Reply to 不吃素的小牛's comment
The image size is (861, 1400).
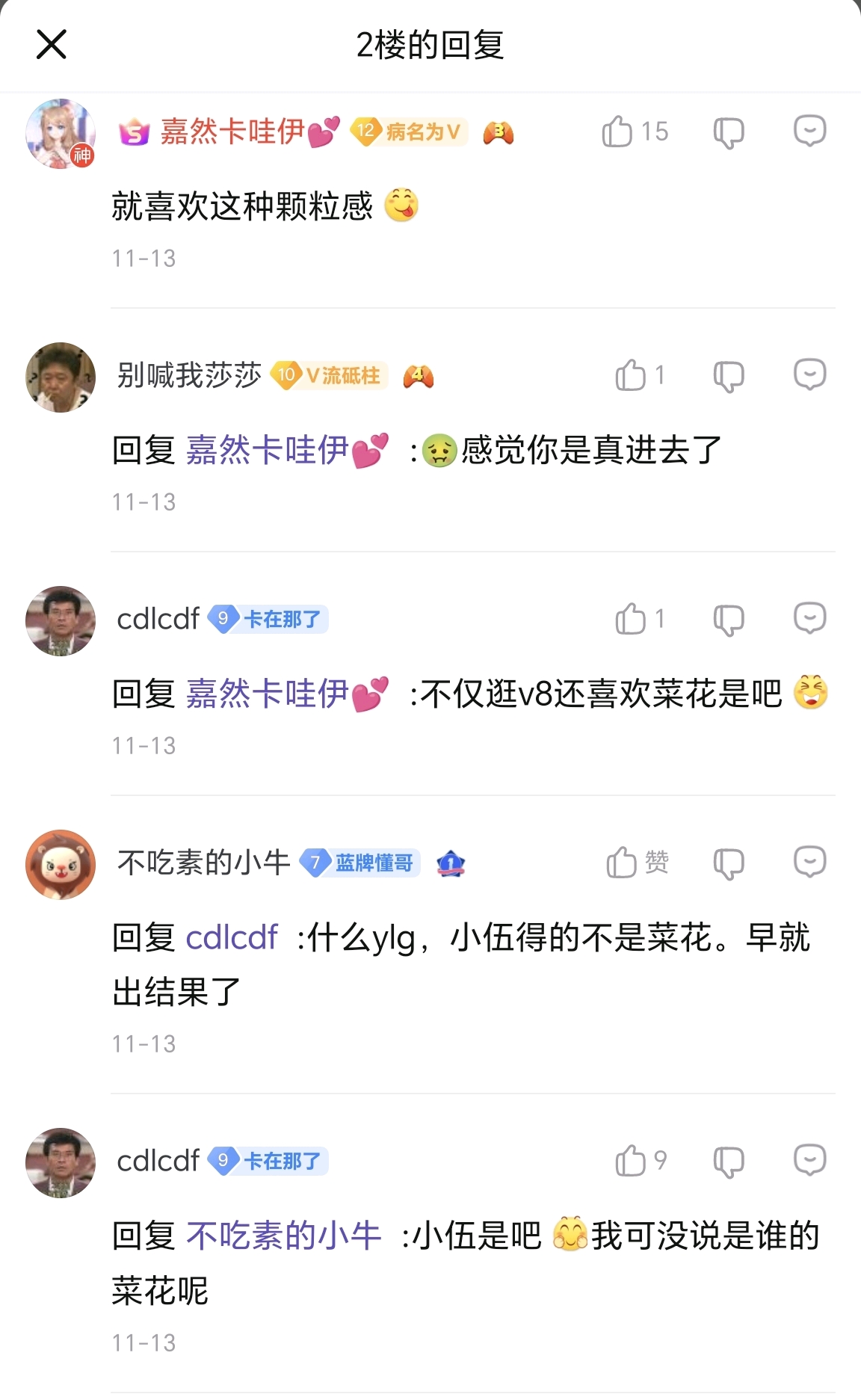[809, 862]
